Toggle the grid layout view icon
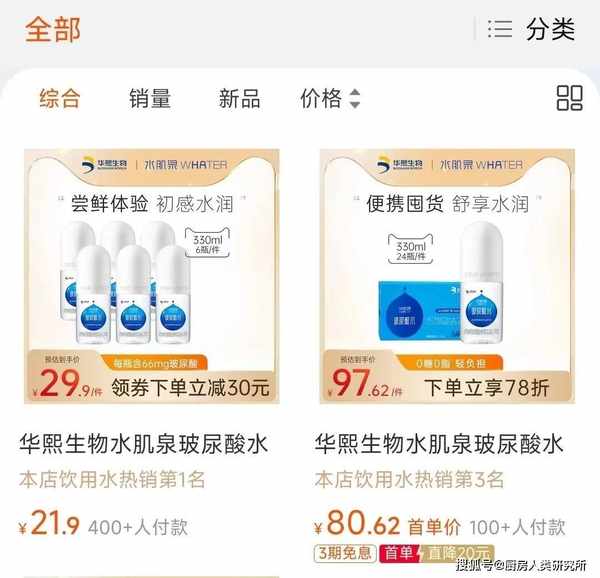The width and height of the screenshot is (600, 578). coord(569,98)
